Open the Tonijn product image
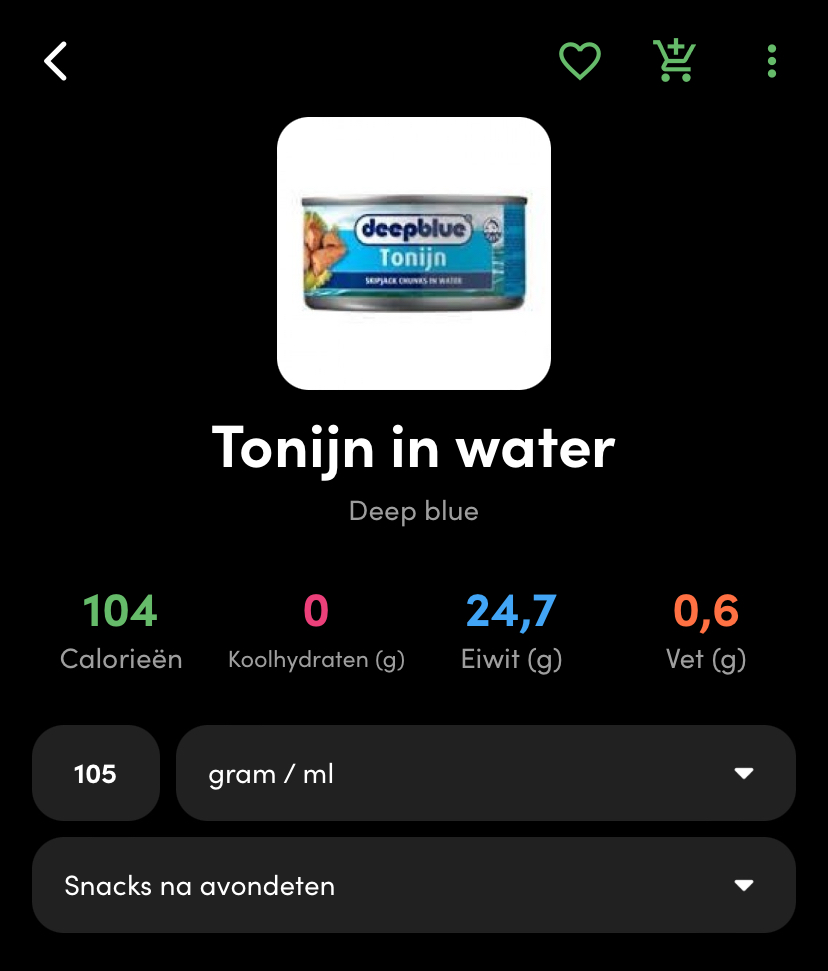This screenshot has width=828, height=971. (413, 253)
